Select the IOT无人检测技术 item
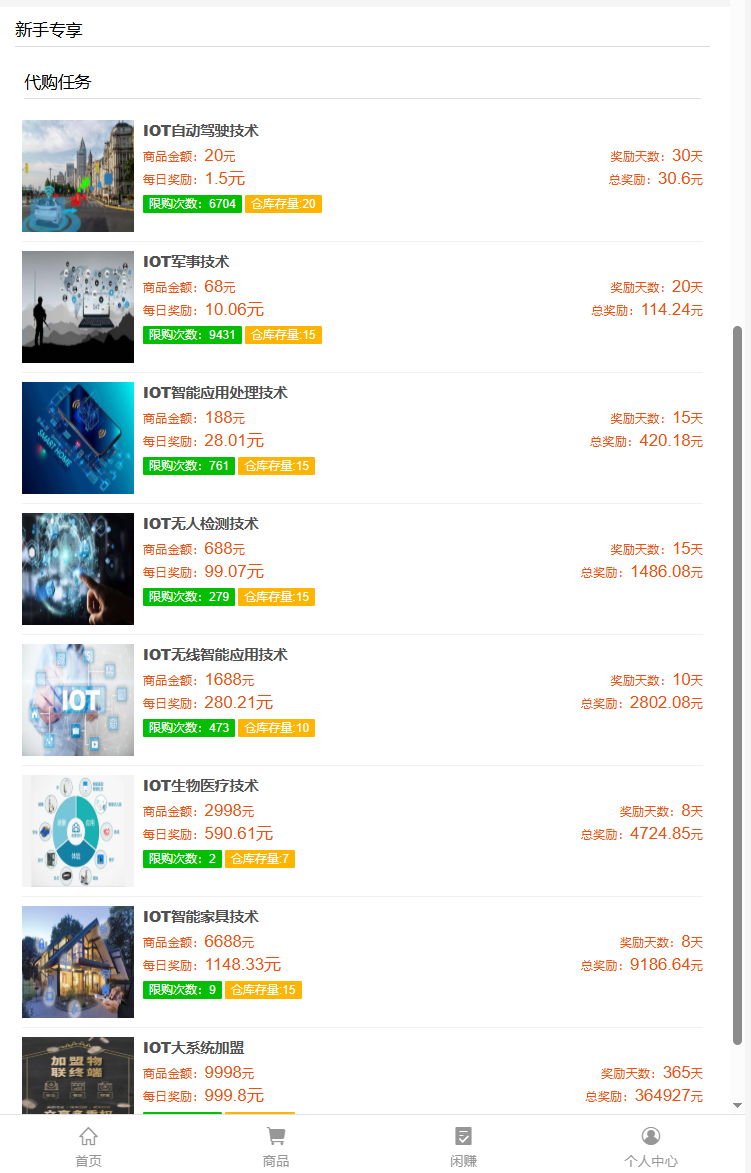 click(x=201, y=524)
